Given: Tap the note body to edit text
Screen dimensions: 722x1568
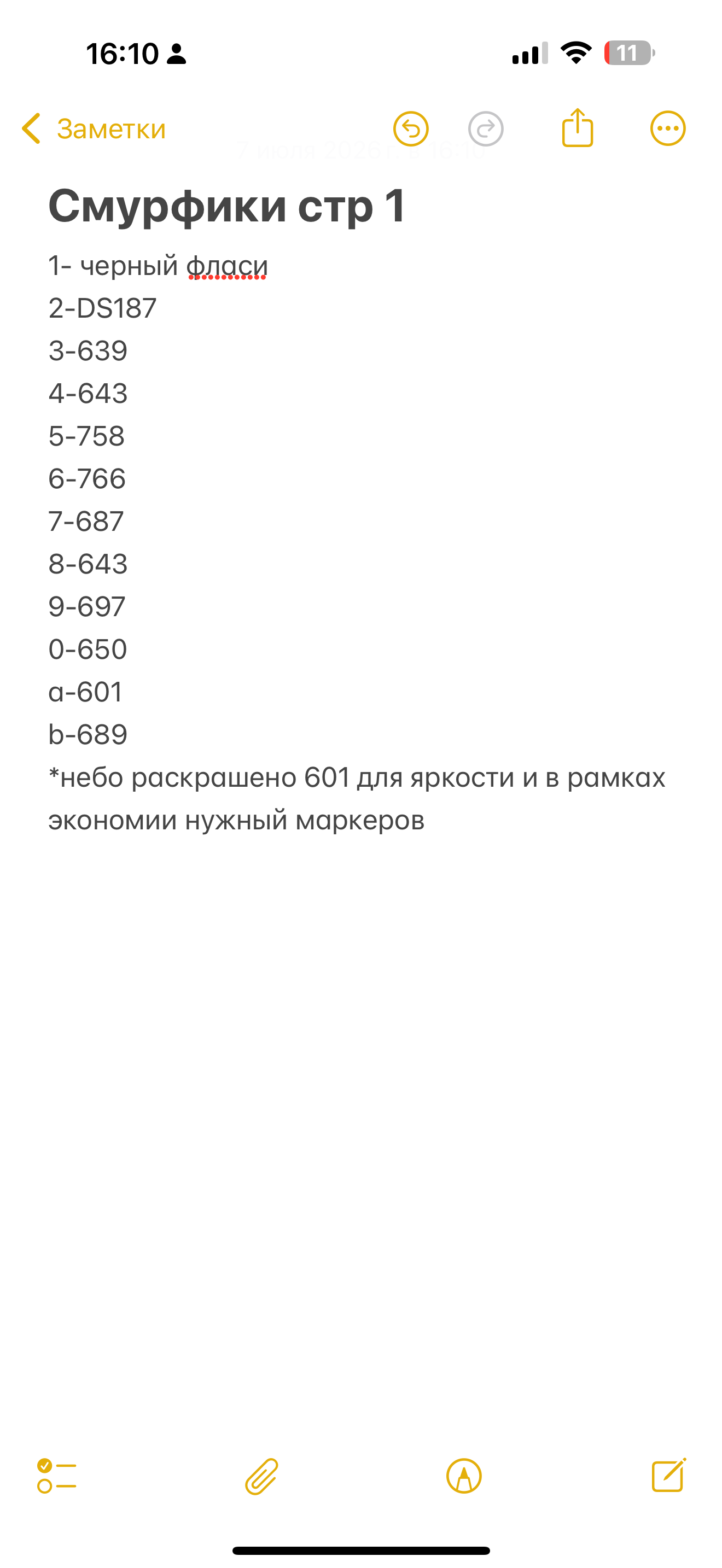Looking at the screenshot, I should 361,542.
